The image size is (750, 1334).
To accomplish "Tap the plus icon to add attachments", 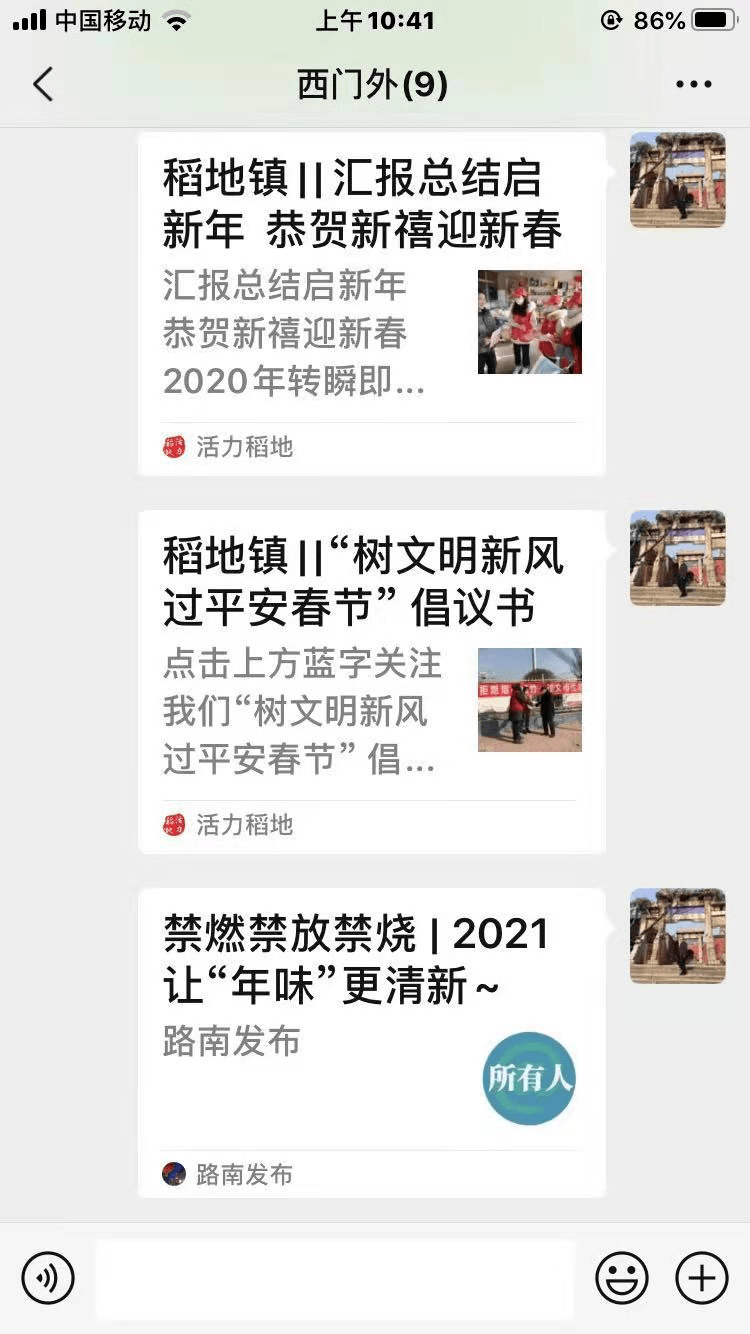I will click(702, 1278).
